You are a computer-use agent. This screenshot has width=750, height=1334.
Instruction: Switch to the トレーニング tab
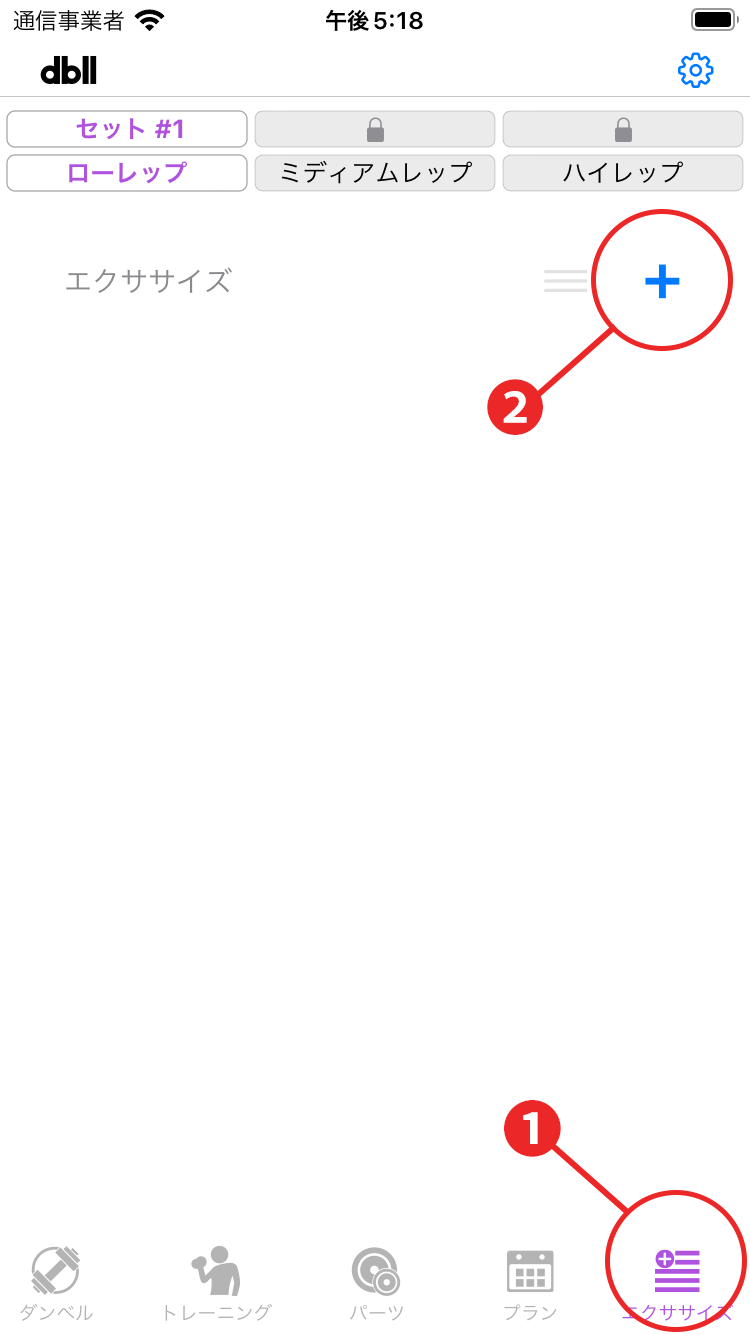216,1283
